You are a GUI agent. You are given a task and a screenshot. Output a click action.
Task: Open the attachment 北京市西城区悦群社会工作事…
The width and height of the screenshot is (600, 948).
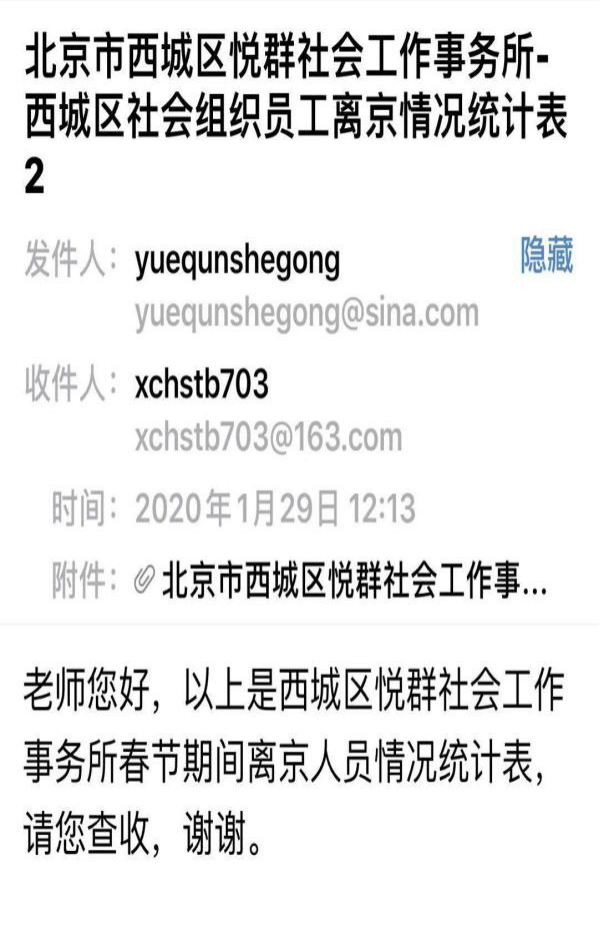point(352,579)
